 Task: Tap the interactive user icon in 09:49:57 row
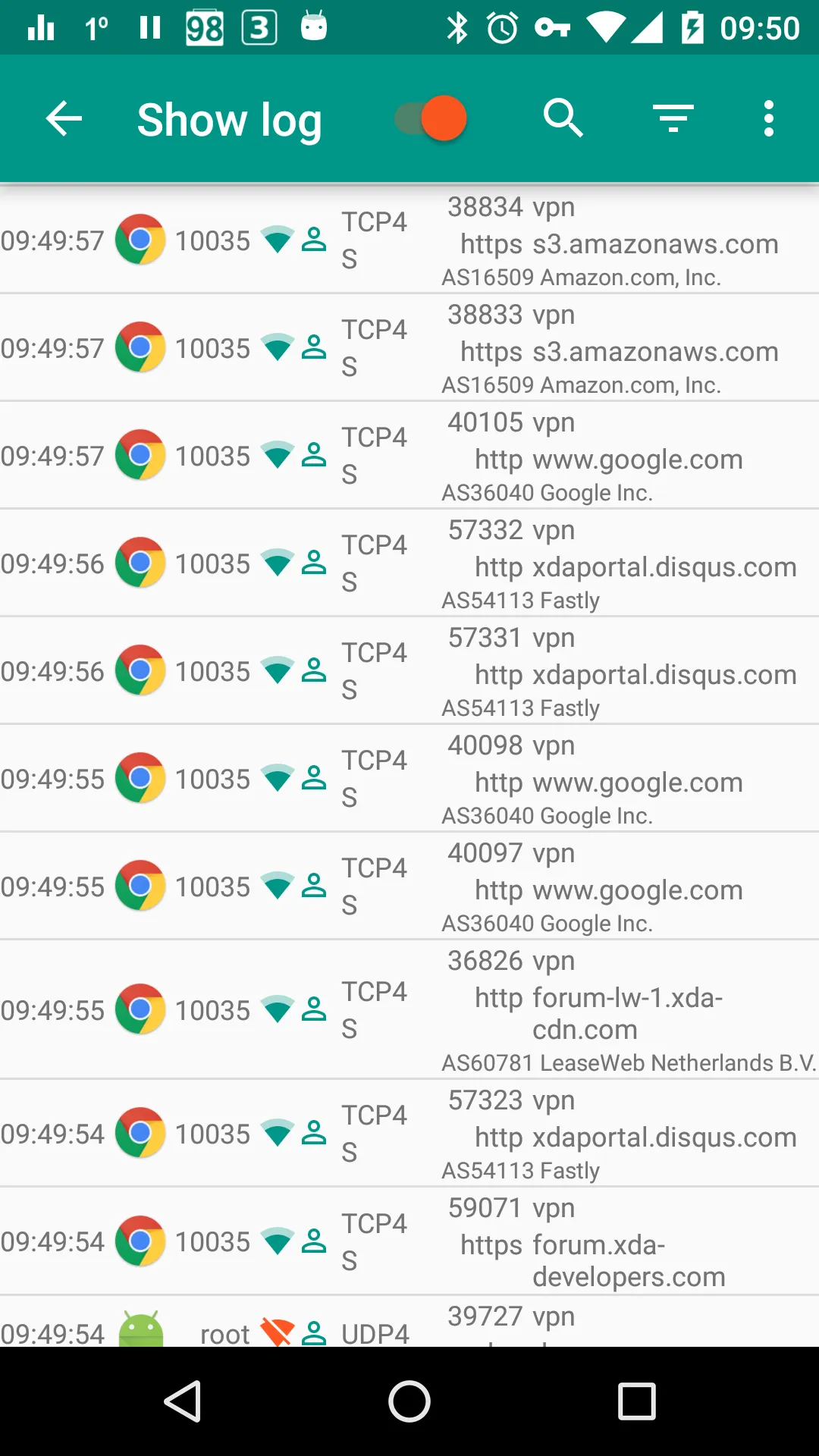pos(314,241)
